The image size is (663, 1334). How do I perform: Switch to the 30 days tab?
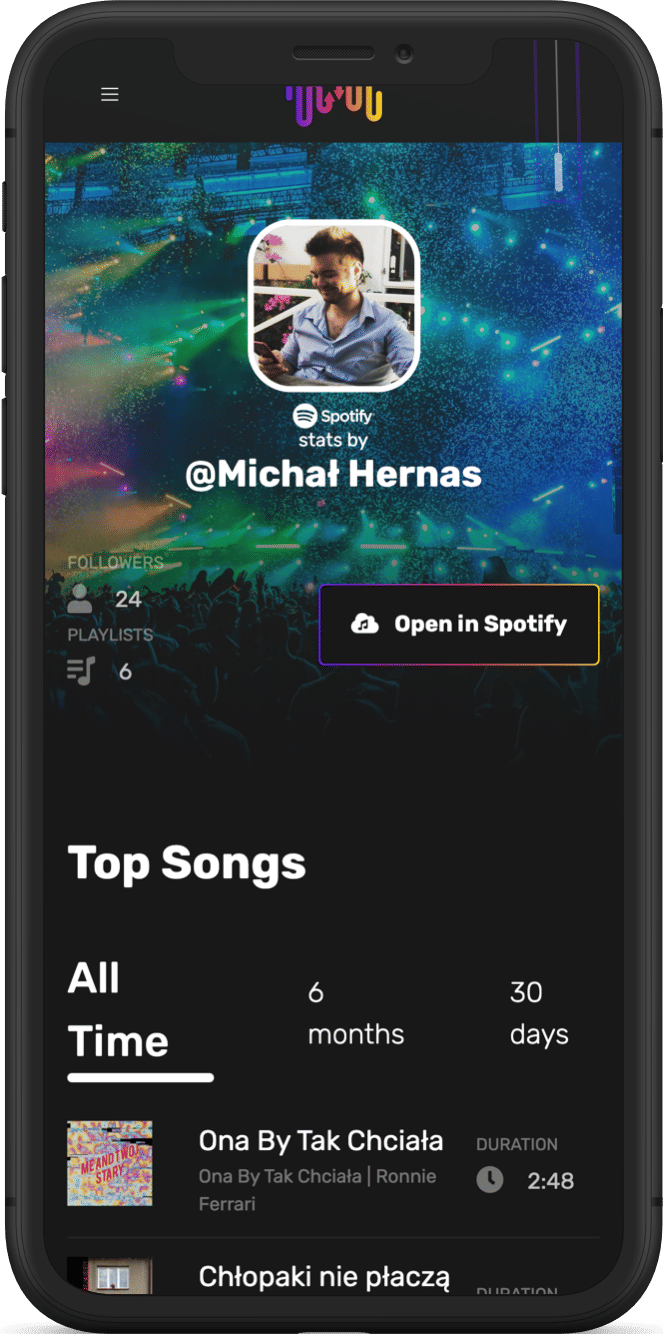538,1013
